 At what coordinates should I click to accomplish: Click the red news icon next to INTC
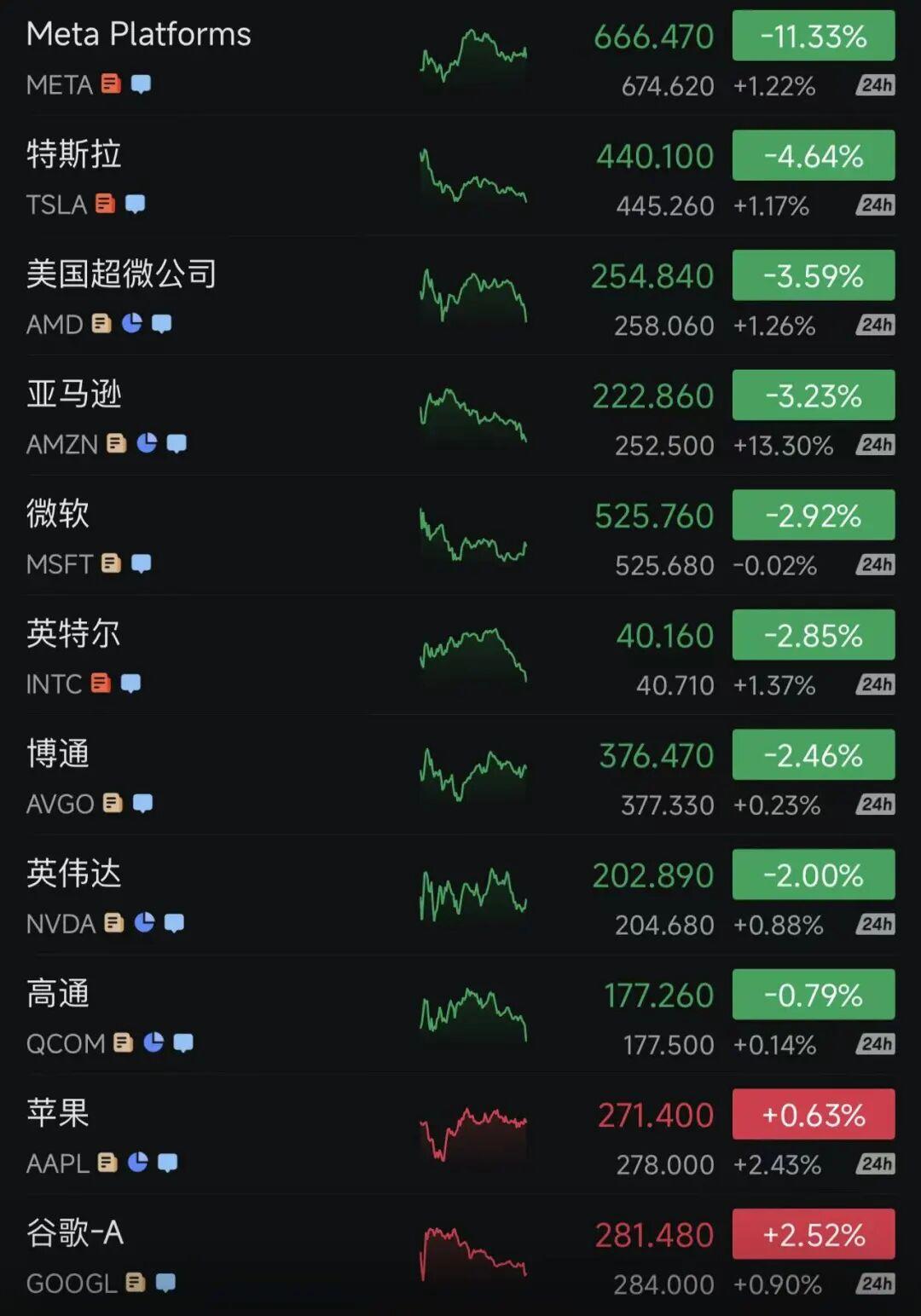tap(103, 684)
